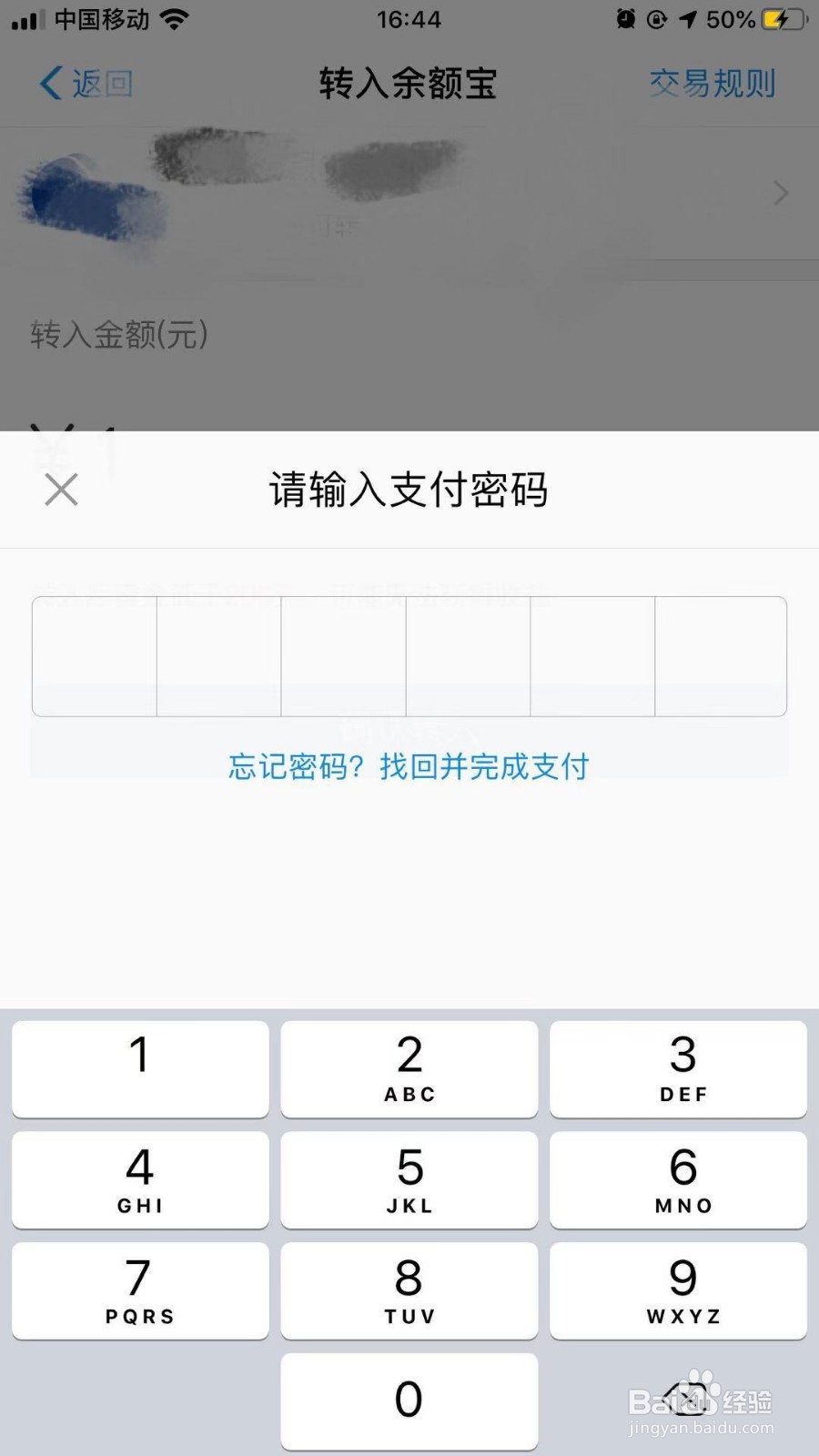Viewport: 819px width, 1456px height.
Task: Tap the number 7 PQRS key
Action: click(138, 1291)
